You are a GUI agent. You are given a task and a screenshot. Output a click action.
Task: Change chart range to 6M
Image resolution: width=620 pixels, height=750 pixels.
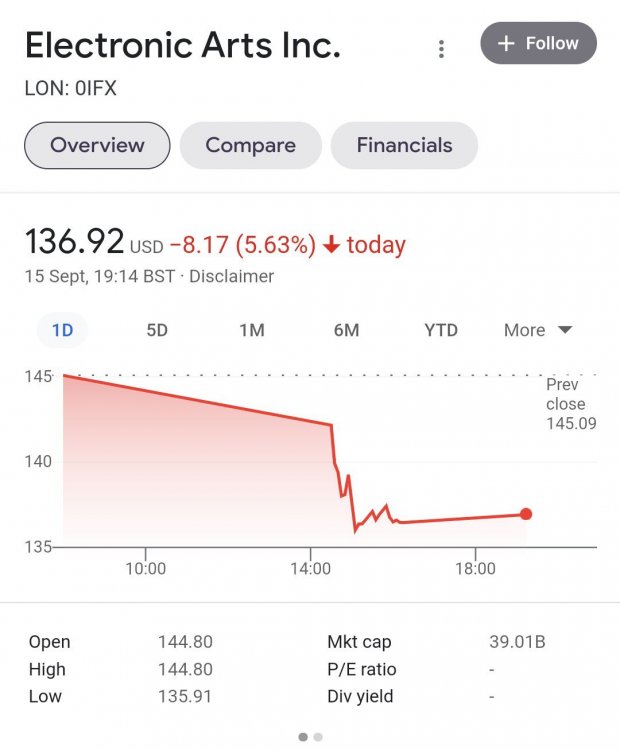tap(346, 330)
